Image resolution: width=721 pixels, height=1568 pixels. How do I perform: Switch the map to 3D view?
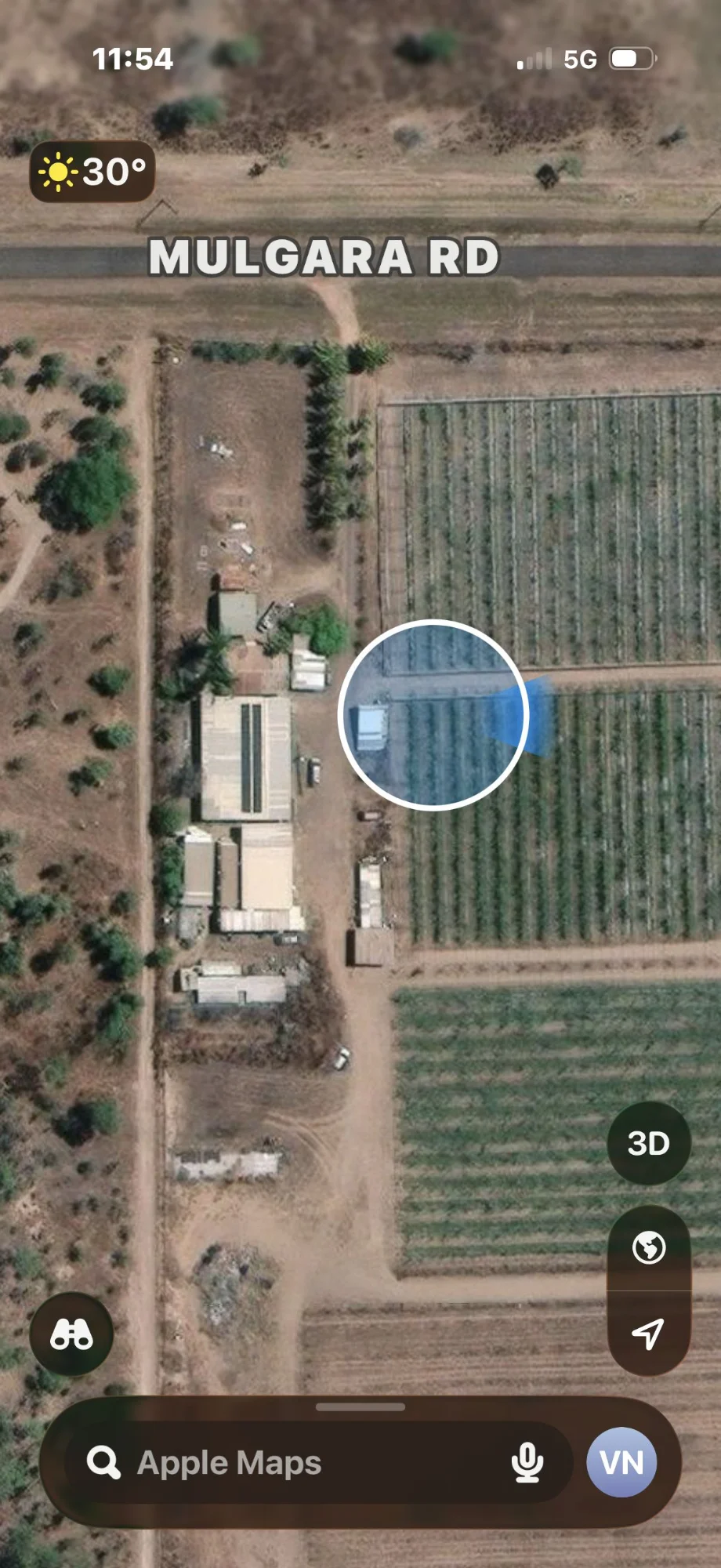649,1143
